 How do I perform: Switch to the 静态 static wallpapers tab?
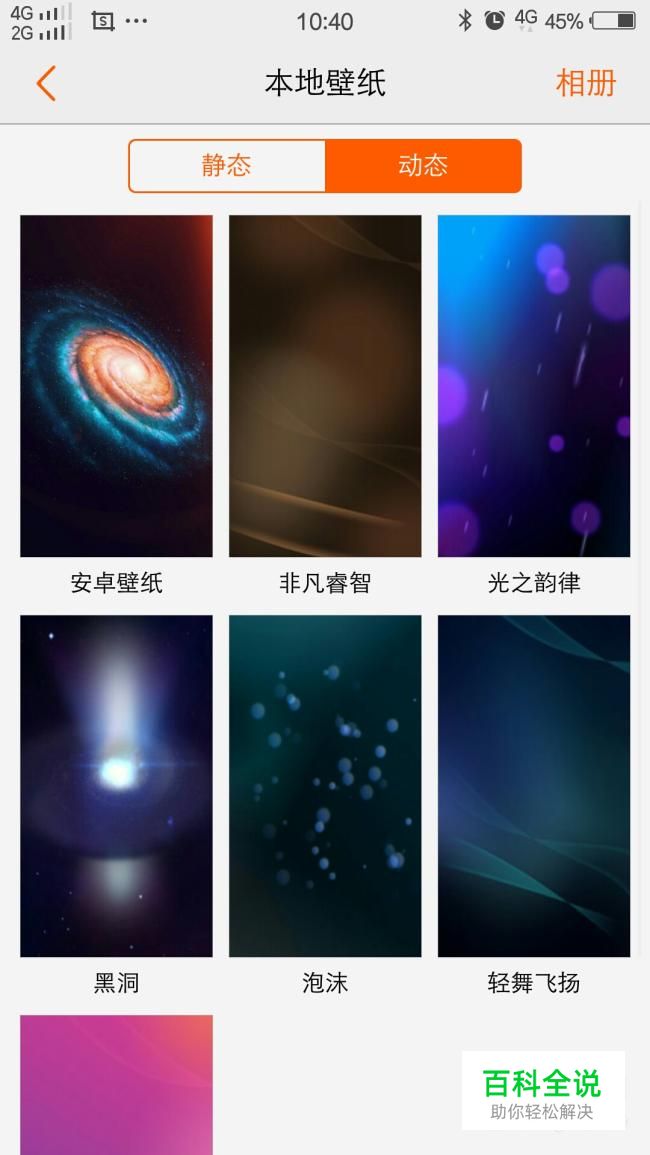tap(227, 166)
